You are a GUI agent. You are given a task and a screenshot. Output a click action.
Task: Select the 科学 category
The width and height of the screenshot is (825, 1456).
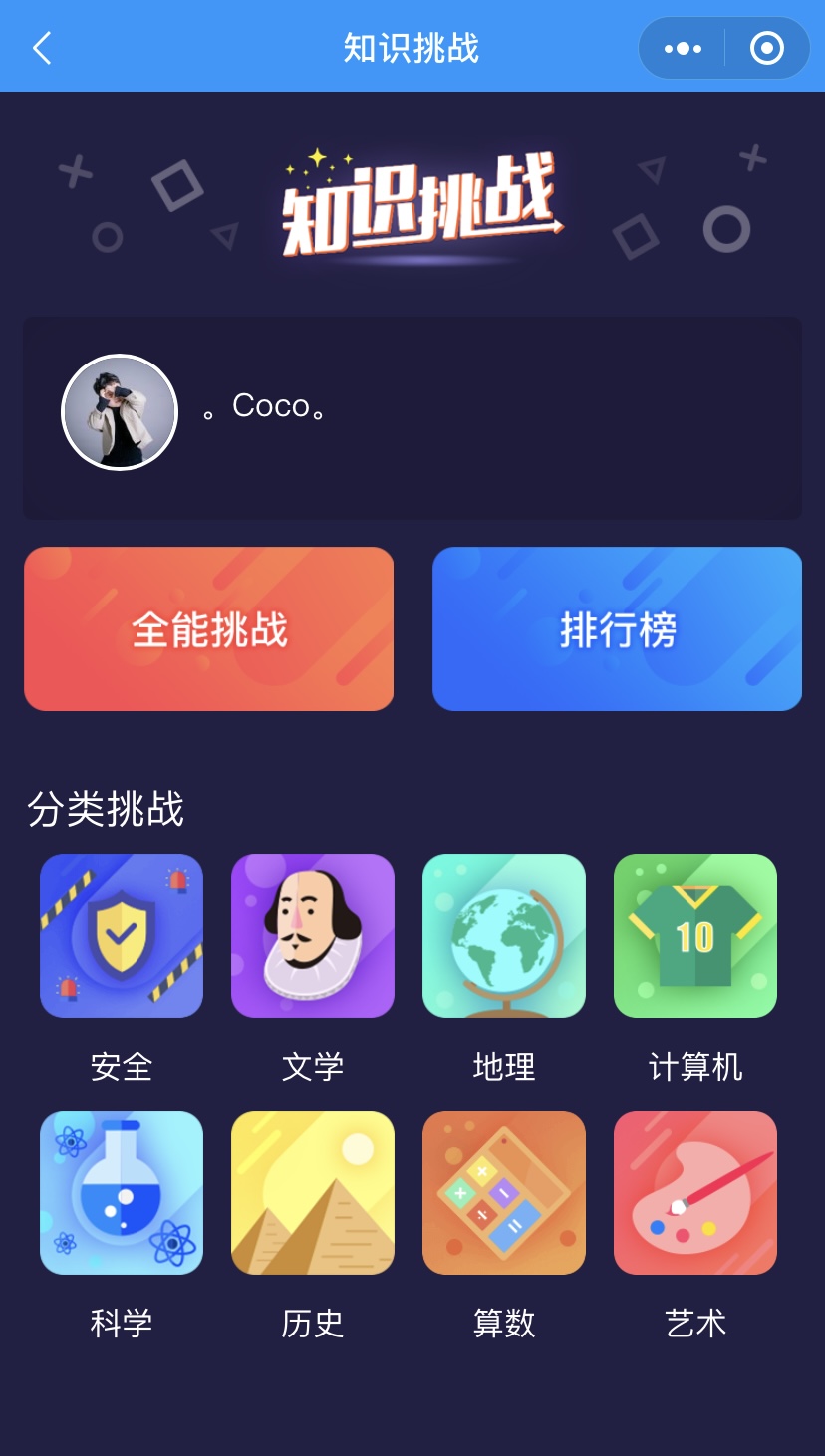(x=122, y=1193)
